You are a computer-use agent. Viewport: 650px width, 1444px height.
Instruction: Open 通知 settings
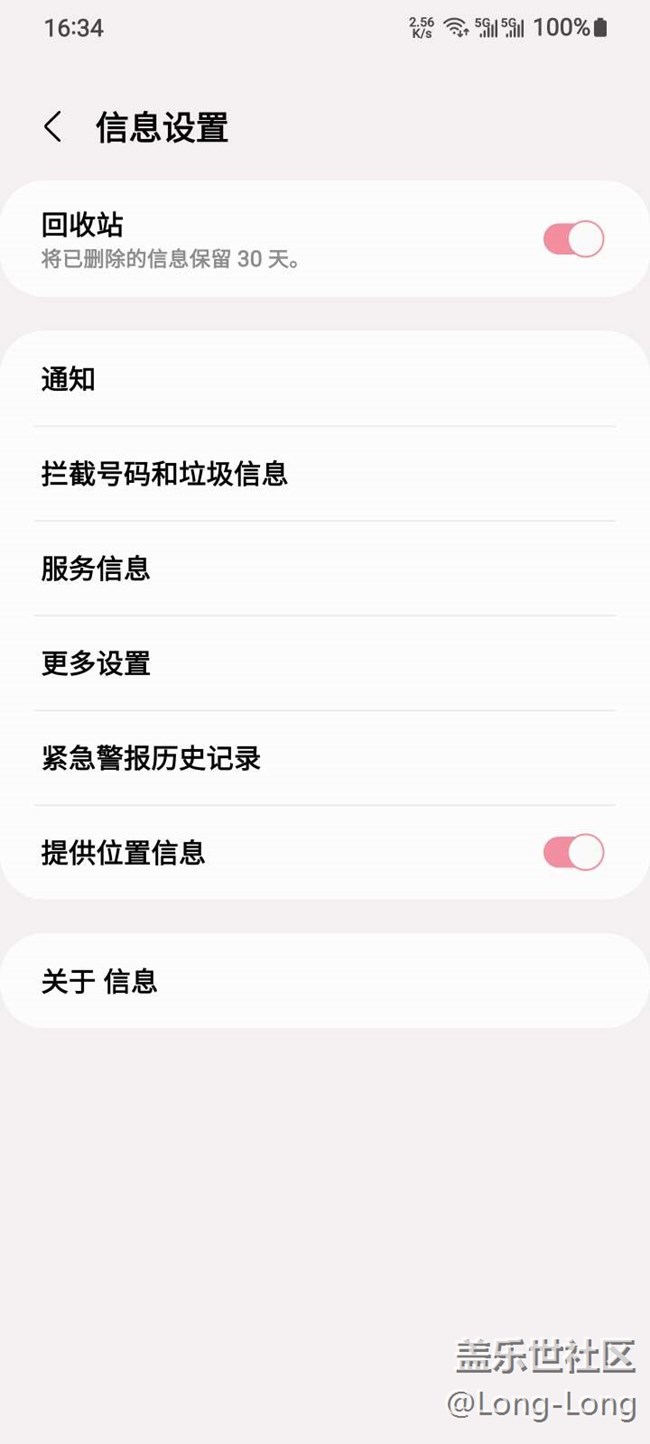coord(325,379)
